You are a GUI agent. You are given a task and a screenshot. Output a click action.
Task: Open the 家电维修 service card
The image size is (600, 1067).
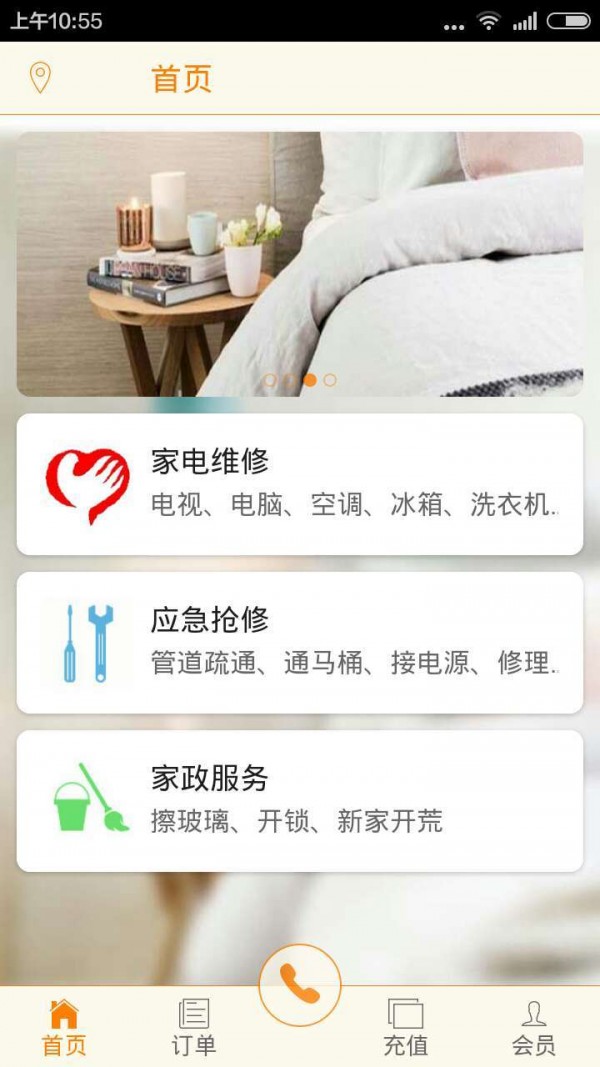(x=300, y=484)
